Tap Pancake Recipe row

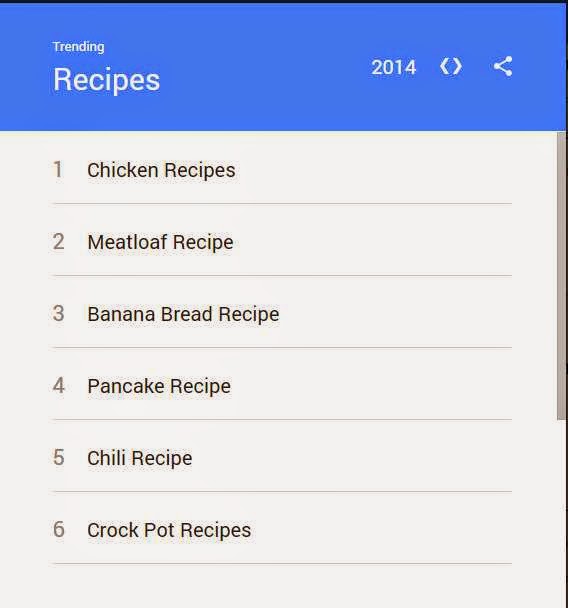pyautogui.click(x=282, y=386)
